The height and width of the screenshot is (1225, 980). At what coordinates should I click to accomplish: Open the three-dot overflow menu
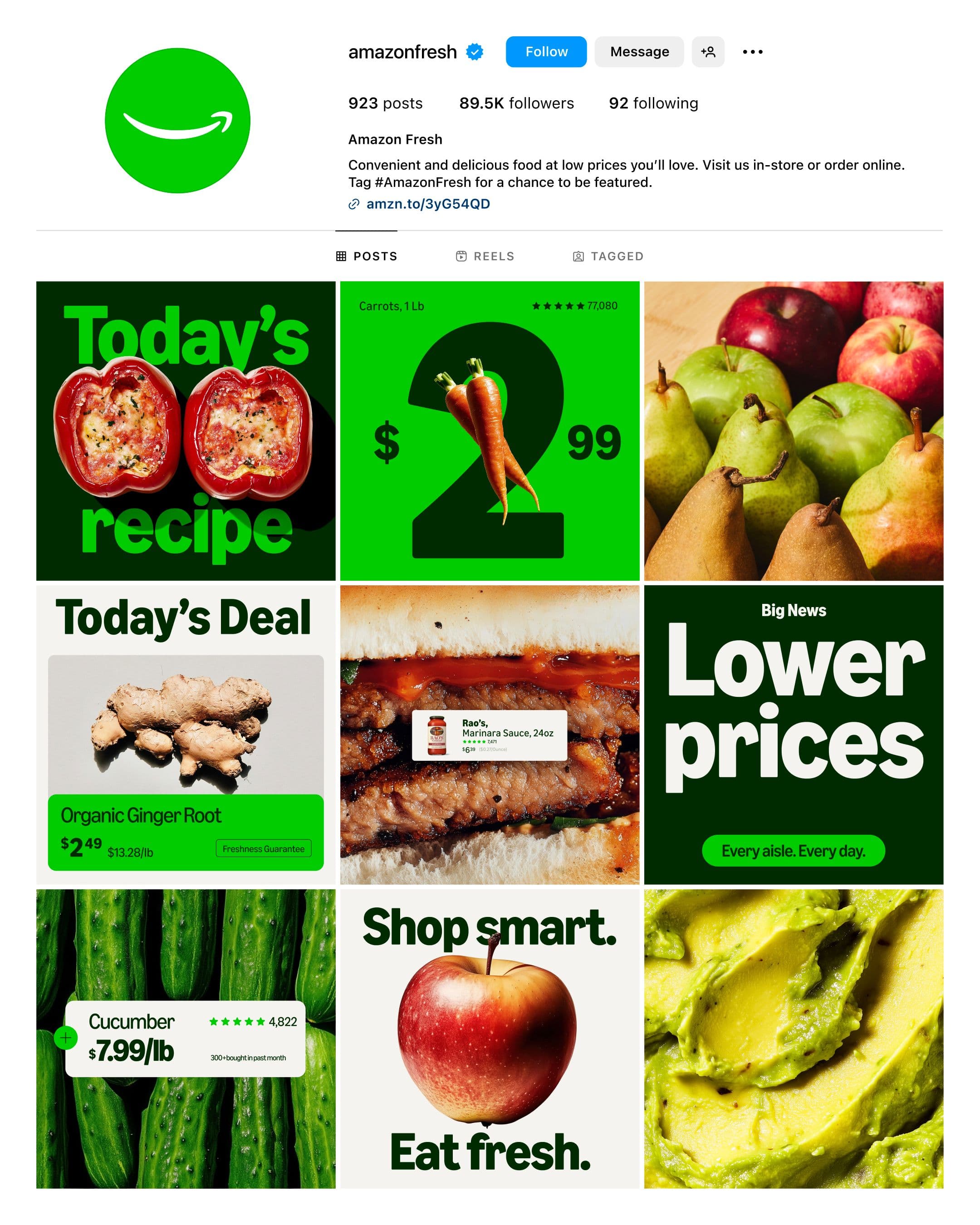(752, 52)
